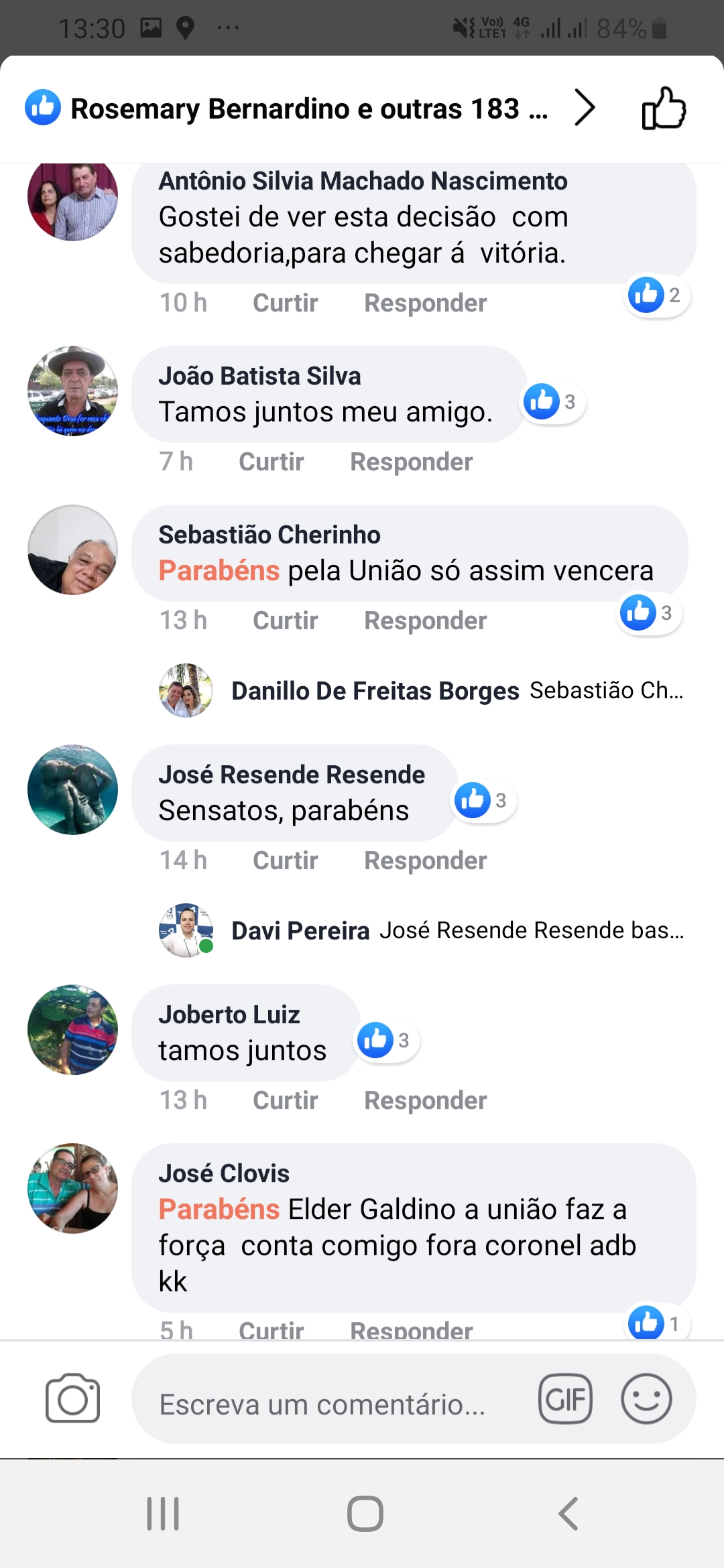Tap Responder under José Resende Resende's comment
Screen dimensions: 724x1568
point(425,860)
